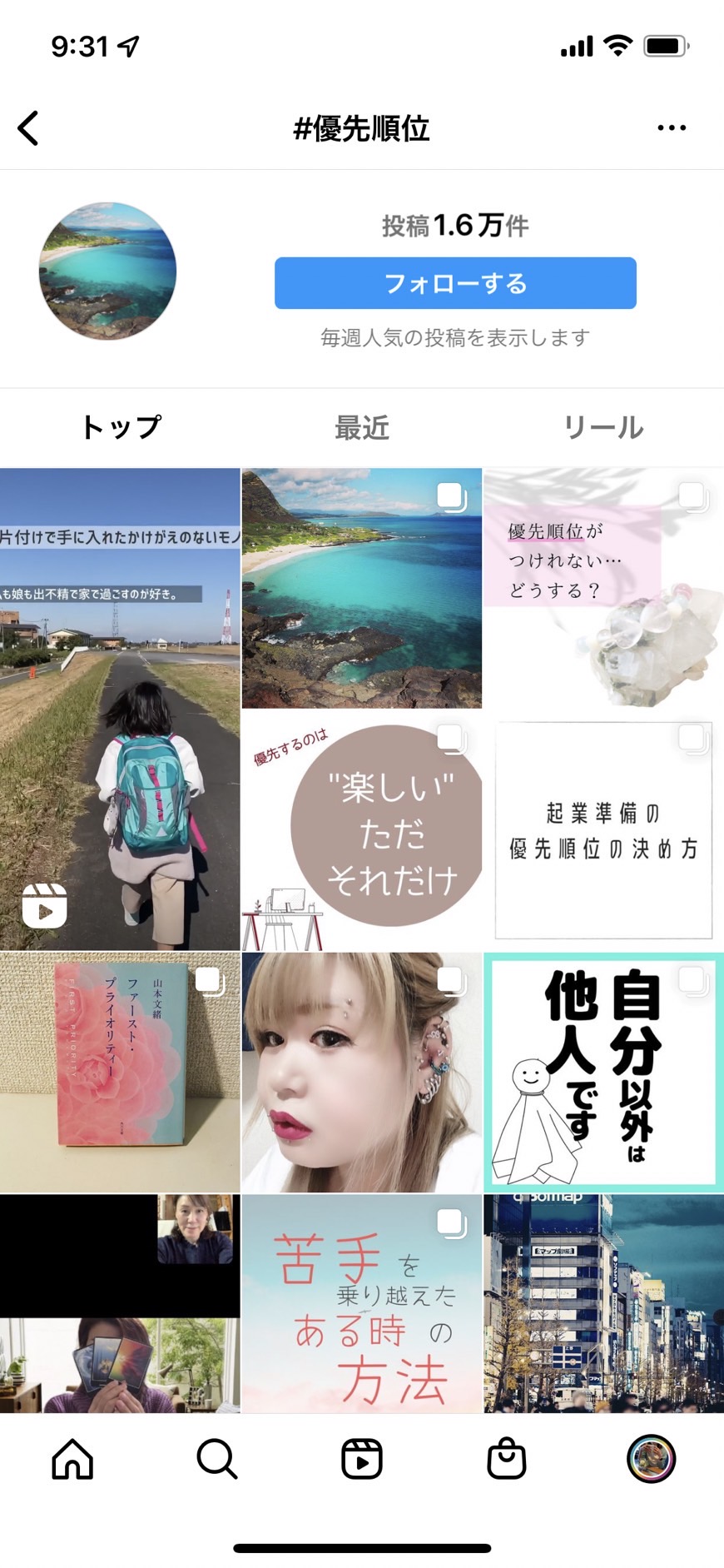Go back using the top-left arrow

coord(28,128)
